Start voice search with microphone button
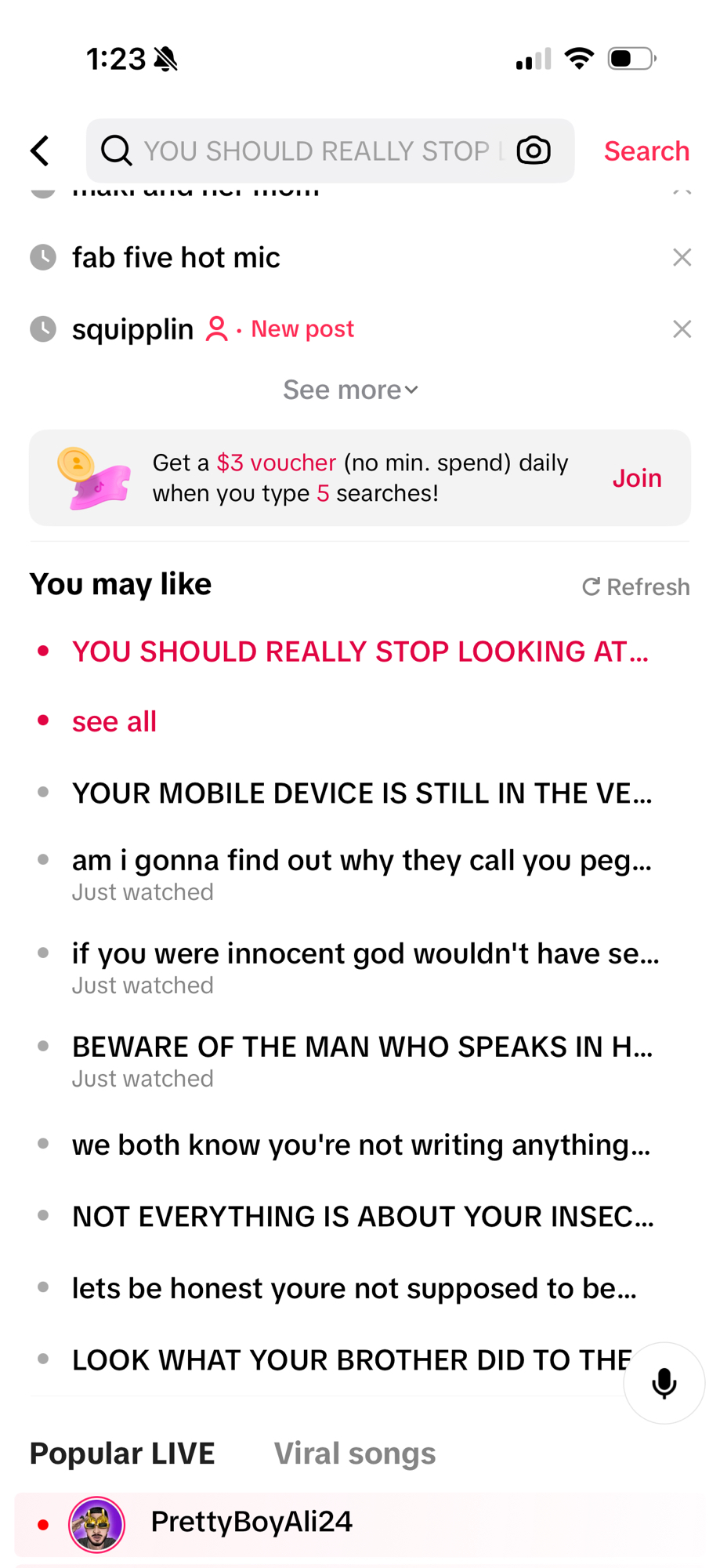Viewport: 720px width, 1568px height. (664, 1383)
